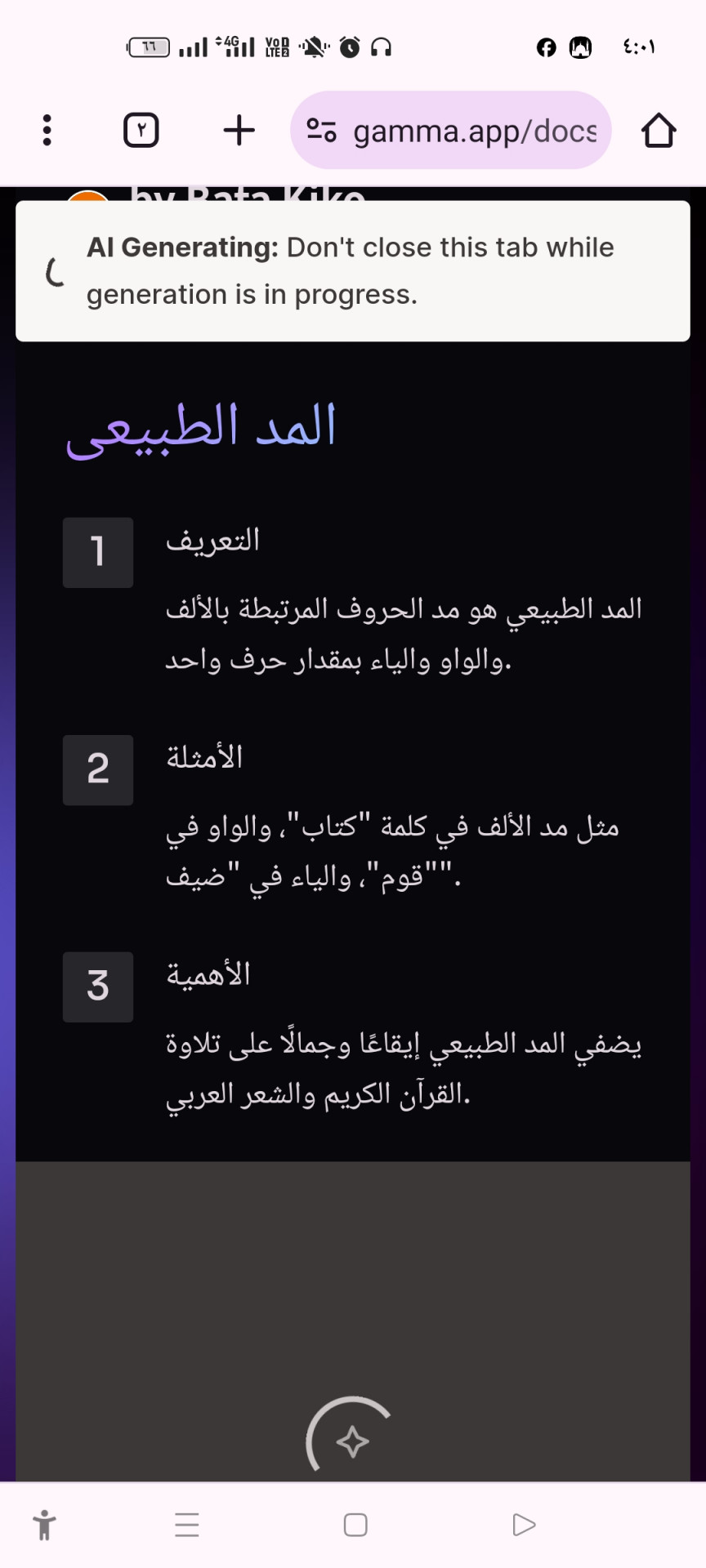
Task: Open the tab switcher showing two tabs
Action: (141, 130)
